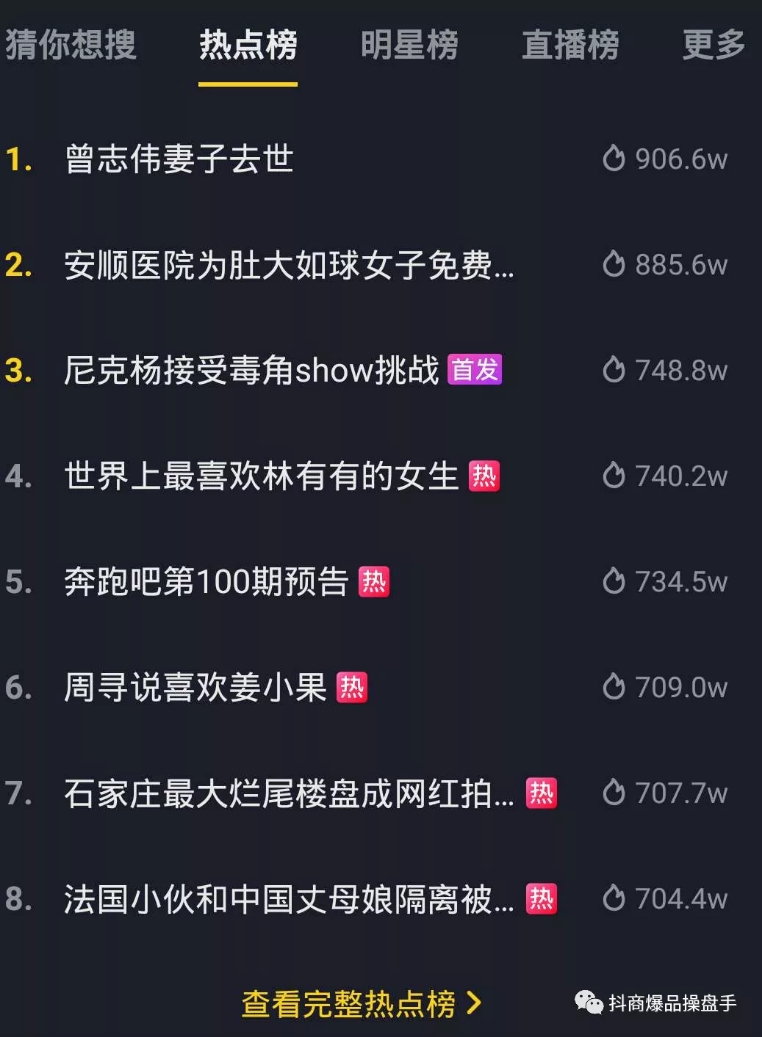Switch to the 明星榜 tab

tap(409, 45)
